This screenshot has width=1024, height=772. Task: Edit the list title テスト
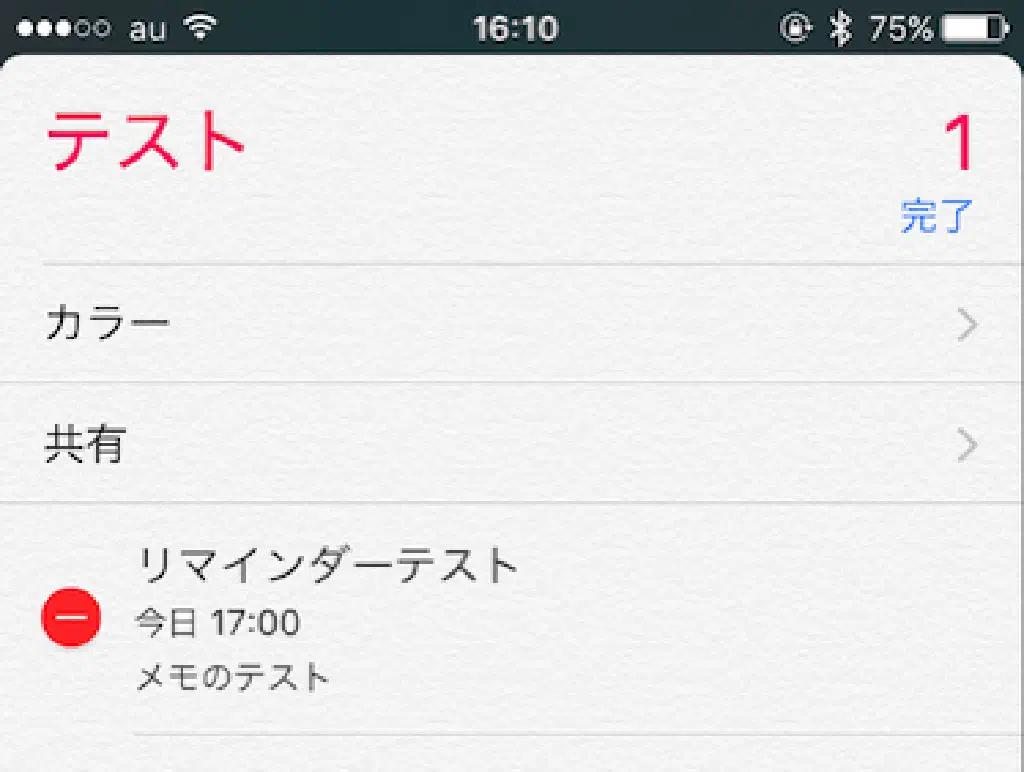(x=146, y=140)
